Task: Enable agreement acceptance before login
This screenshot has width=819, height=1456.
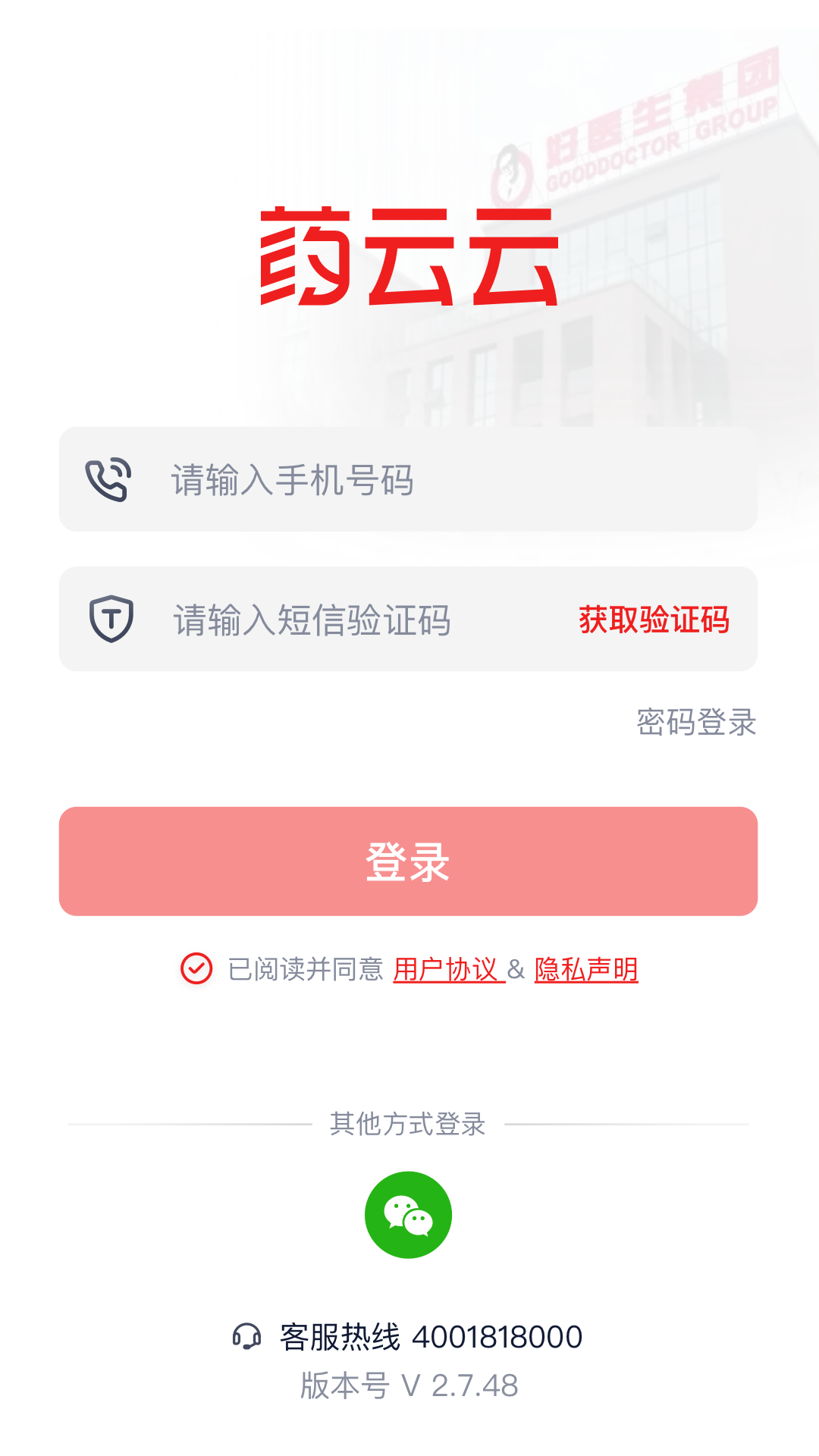Action: [x=196, y=968]
